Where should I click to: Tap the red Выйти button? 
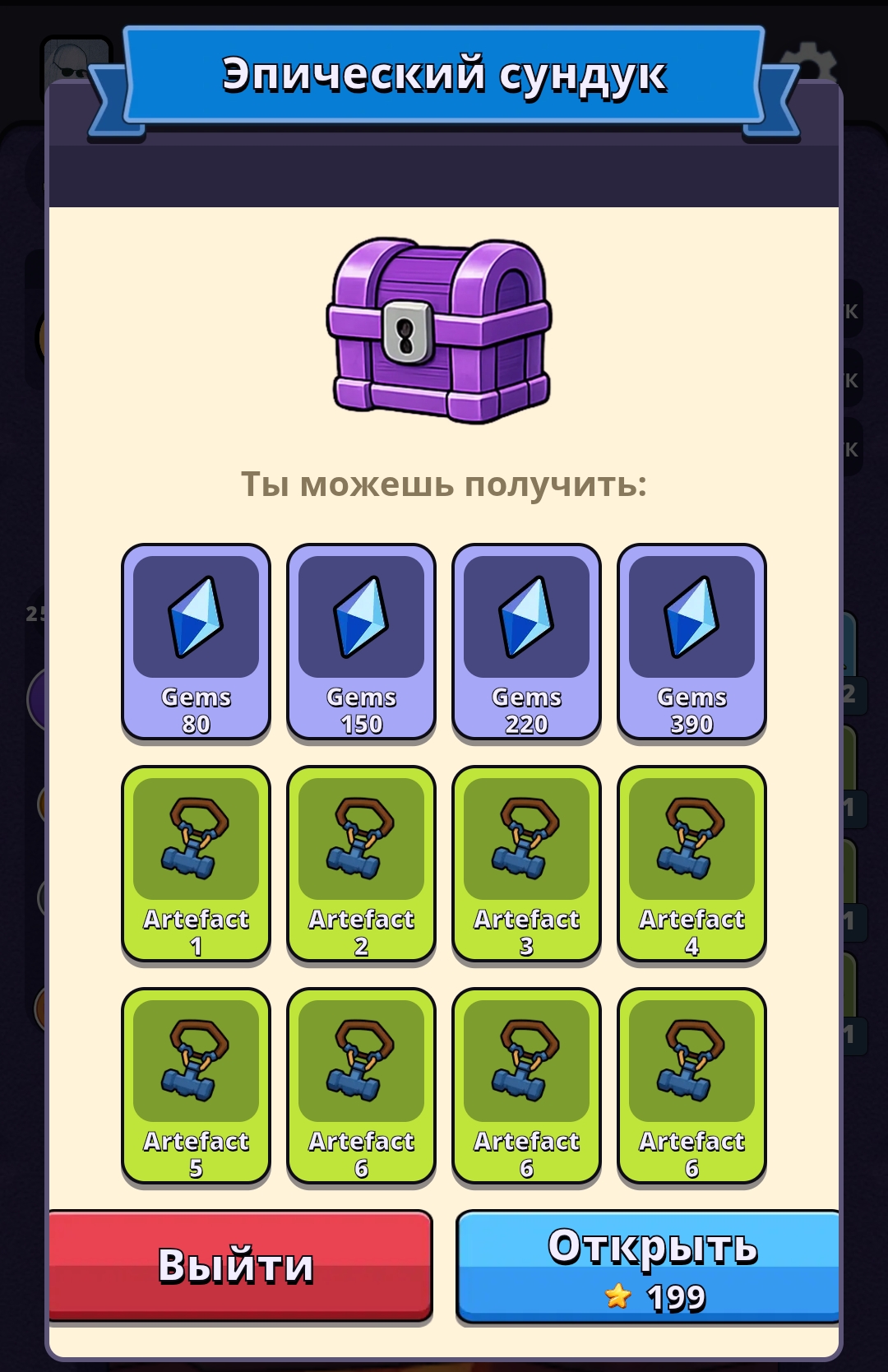[x=238, y=1265]
